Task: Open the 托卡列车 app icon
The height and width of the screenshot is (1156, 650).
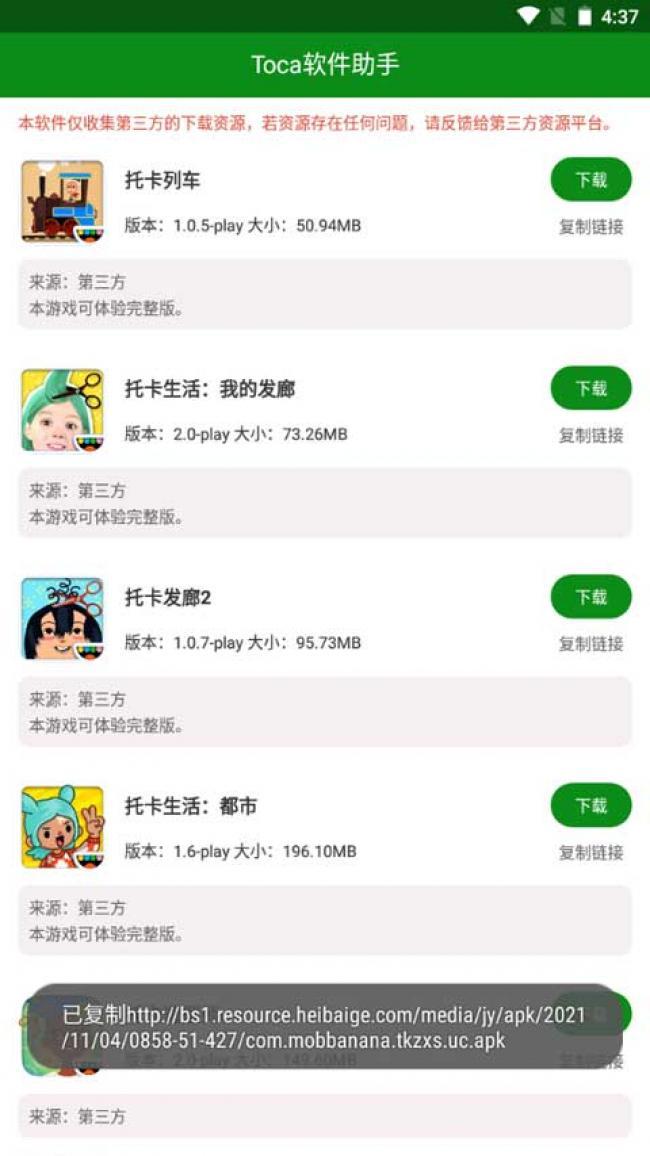Action: coord(62,201)
